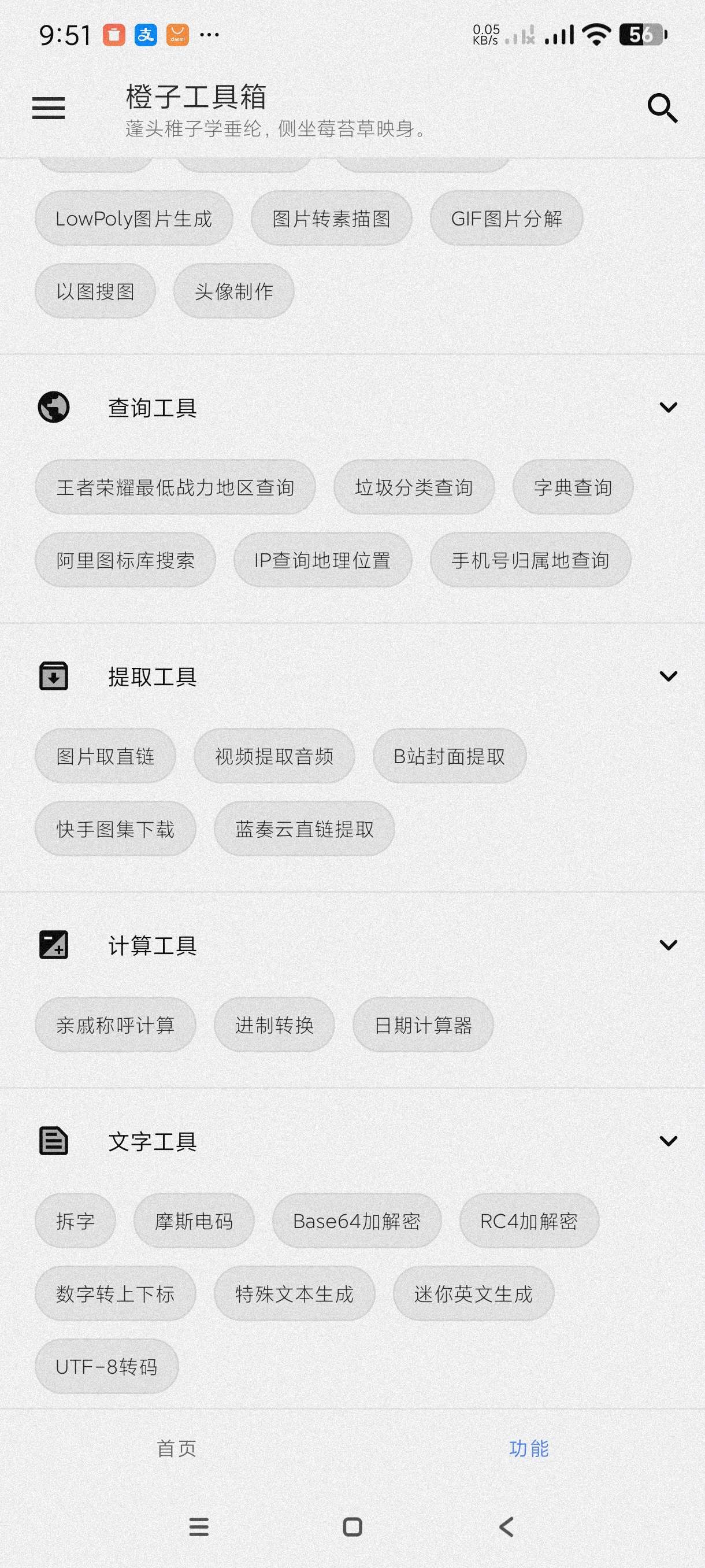The image size is (705, 1568).
Task: Collapse the 查询工具 section
Action: 668,407
